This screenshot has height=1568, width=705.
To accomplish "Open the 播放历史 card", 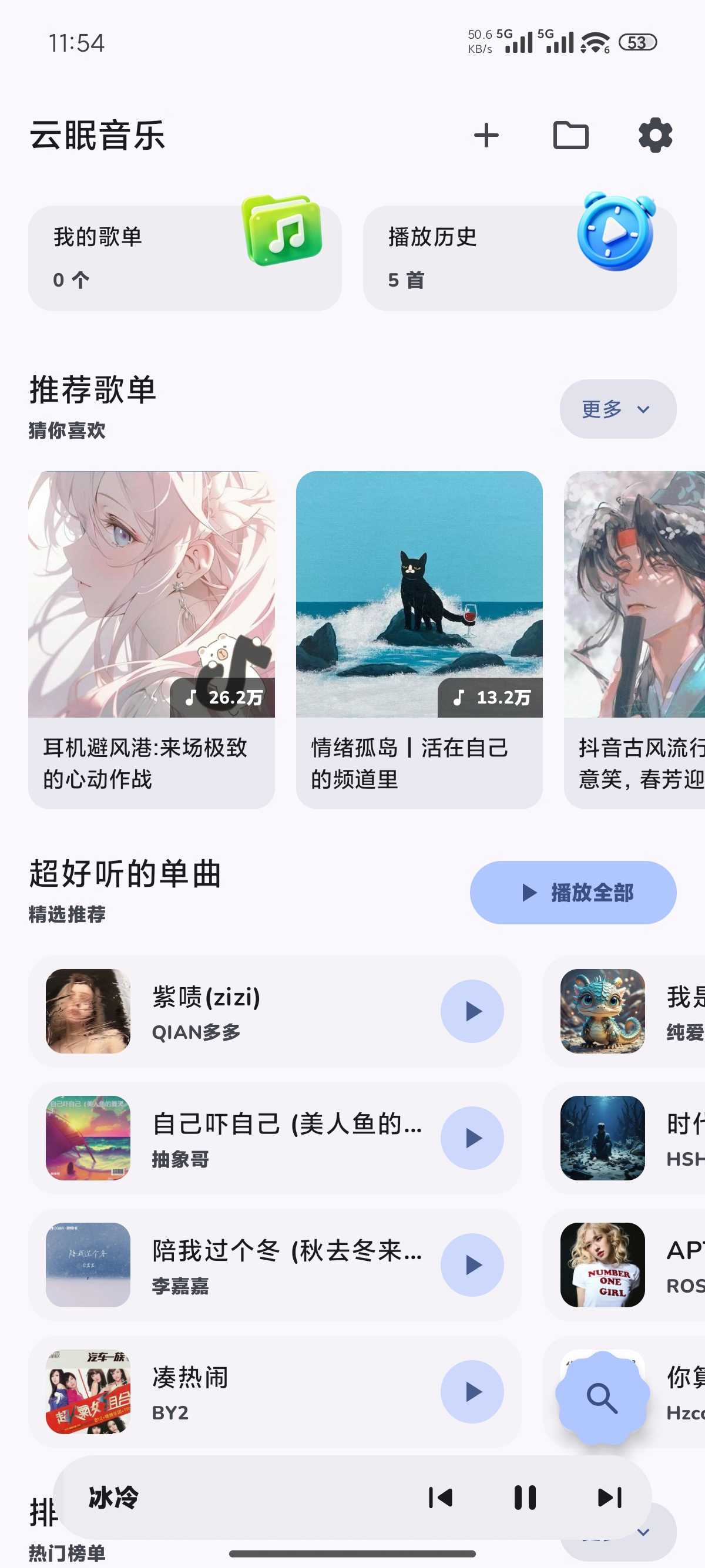I will tap(519, 258).
